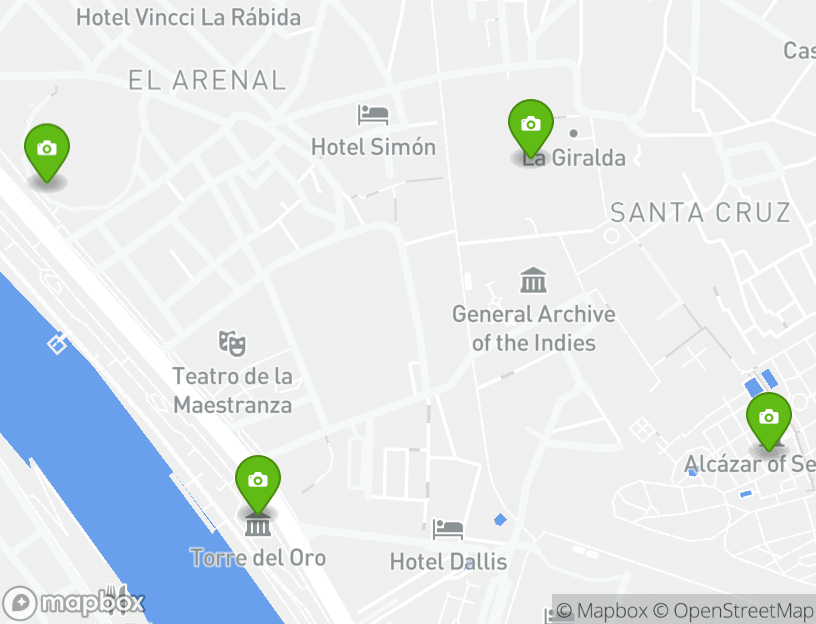
Task: Select the camera marker at La Giralda
Action: click(530, 126)
